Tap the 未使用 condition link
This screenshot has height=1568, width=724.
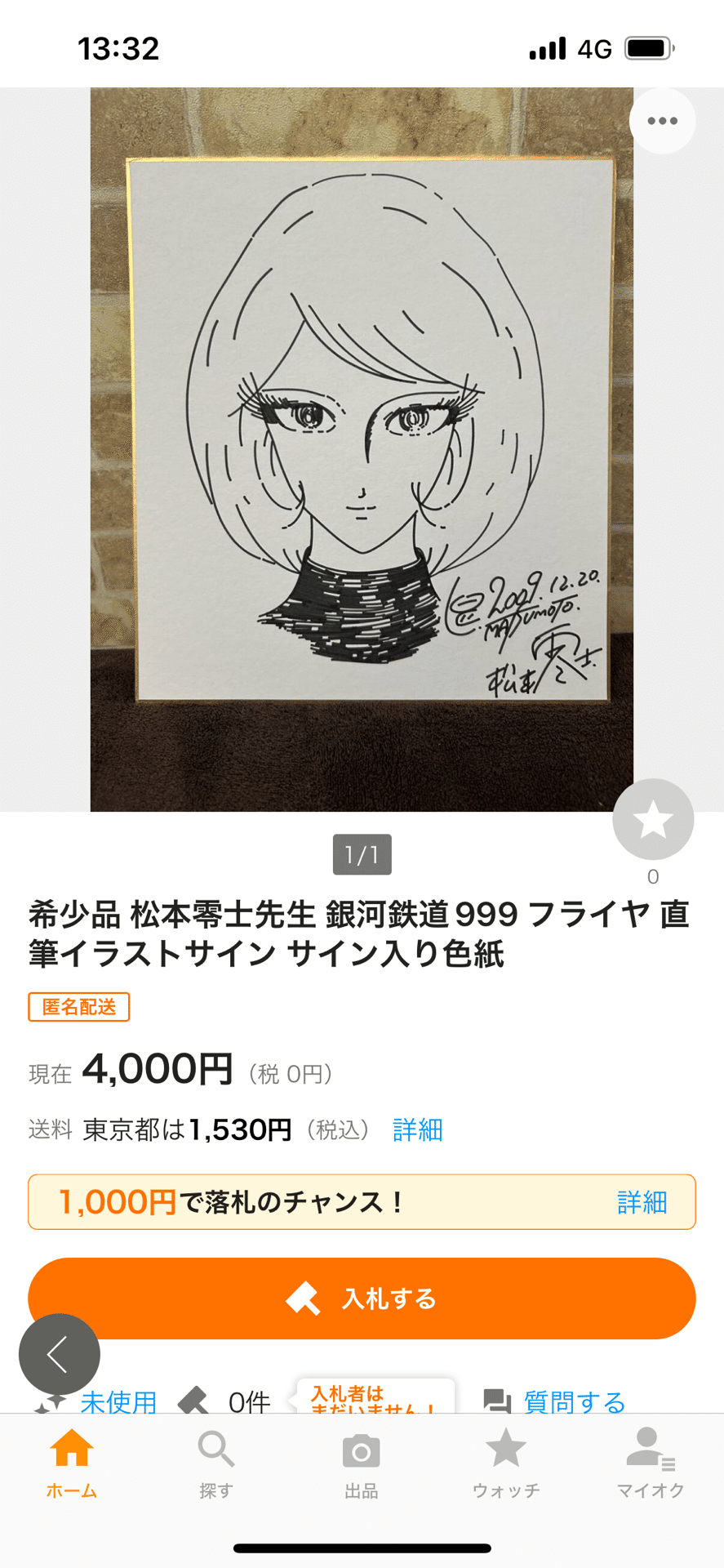click(x=118, y=1401)
